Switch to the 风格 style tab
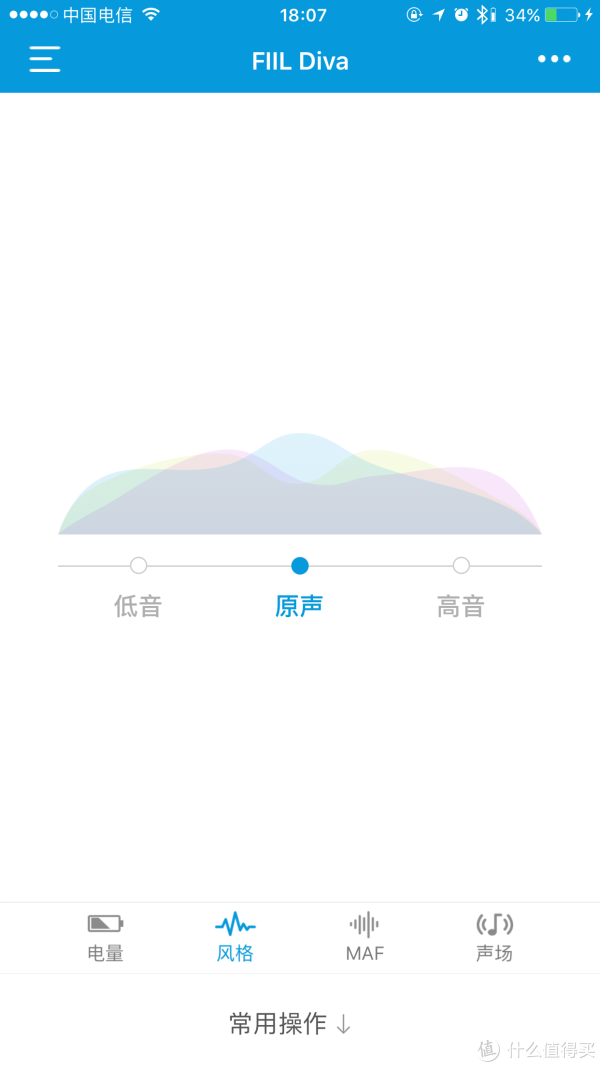The width and height of the screenshot is (600, 1067). click(235, 938)
